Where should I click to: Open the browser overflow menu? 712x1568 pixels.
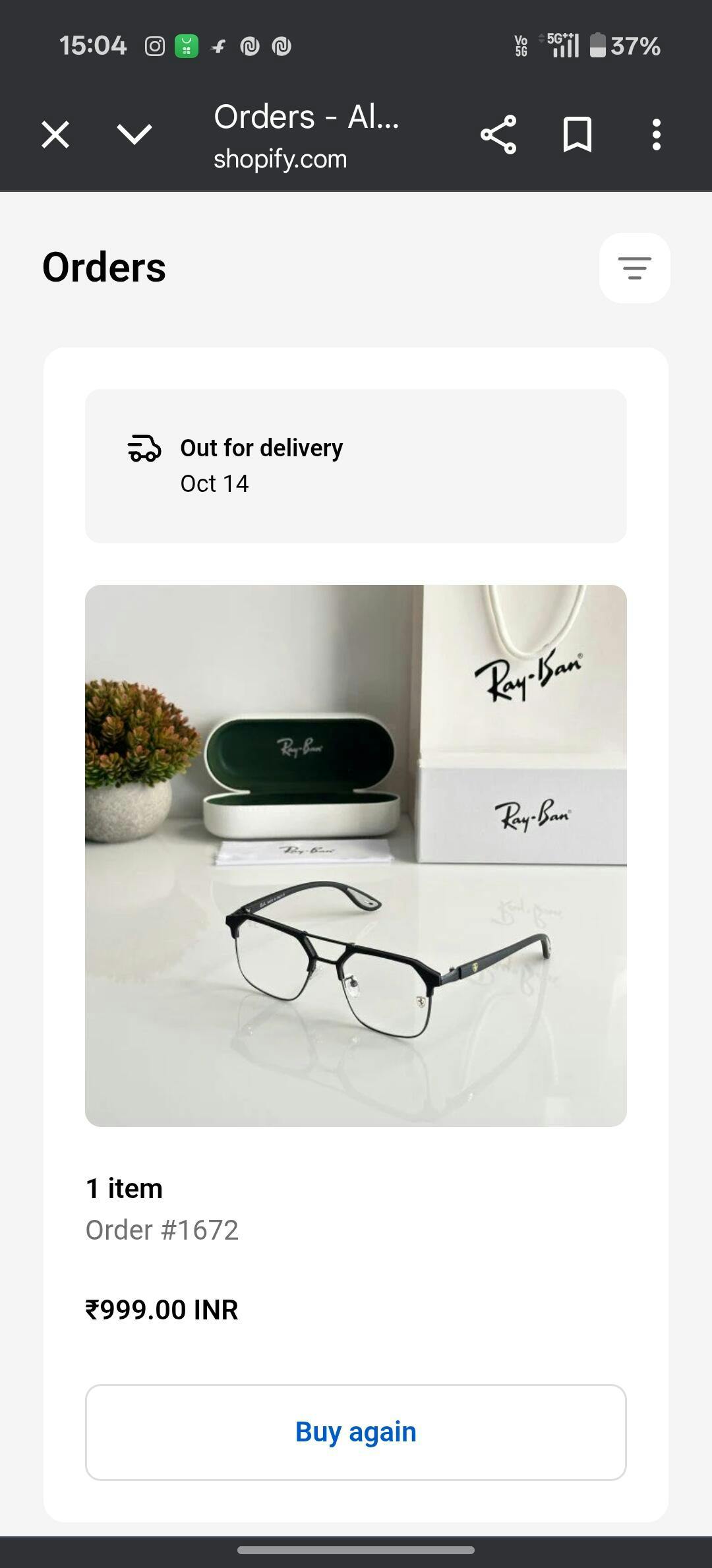pyautogui.click(x=656, y=135)
